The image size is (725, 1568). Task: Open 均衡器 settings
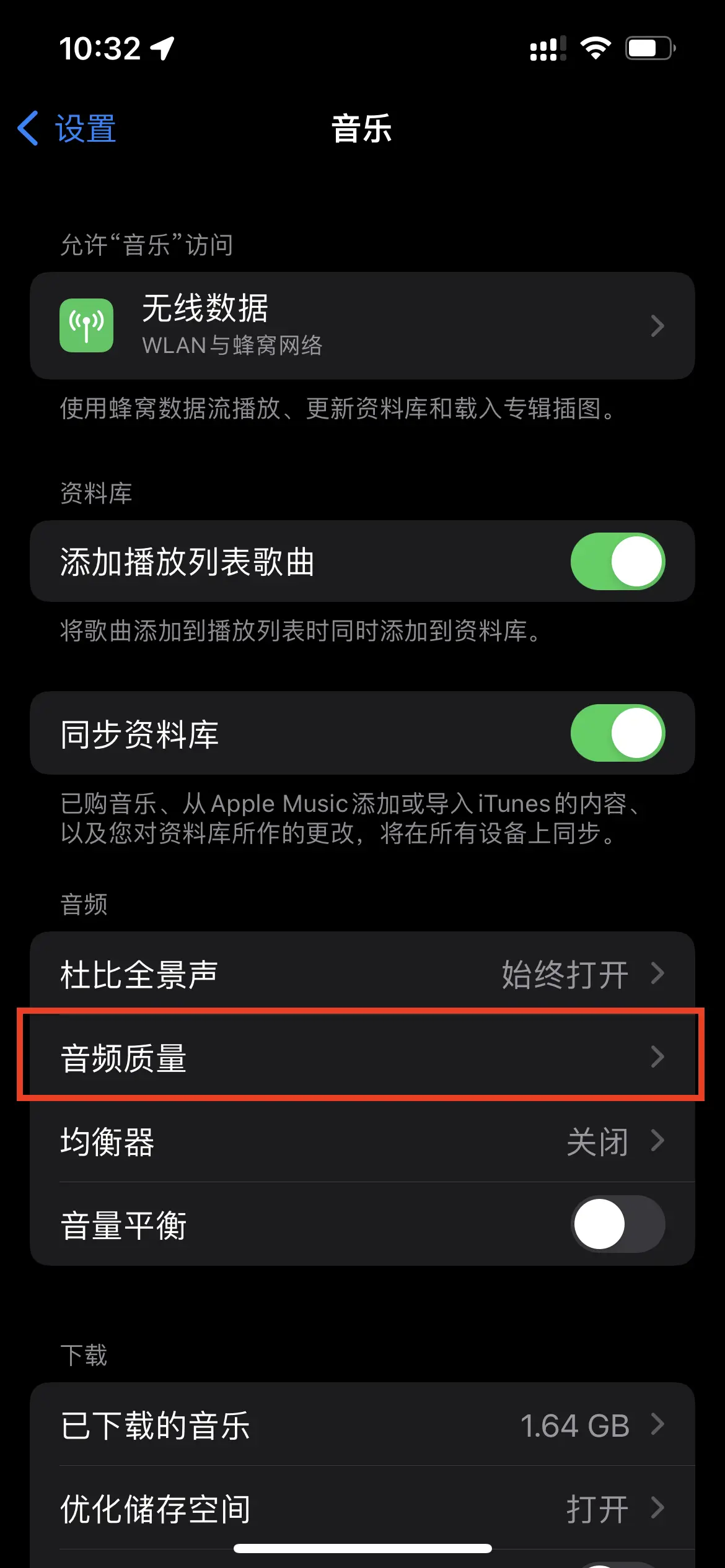[x=362, y=1141]
